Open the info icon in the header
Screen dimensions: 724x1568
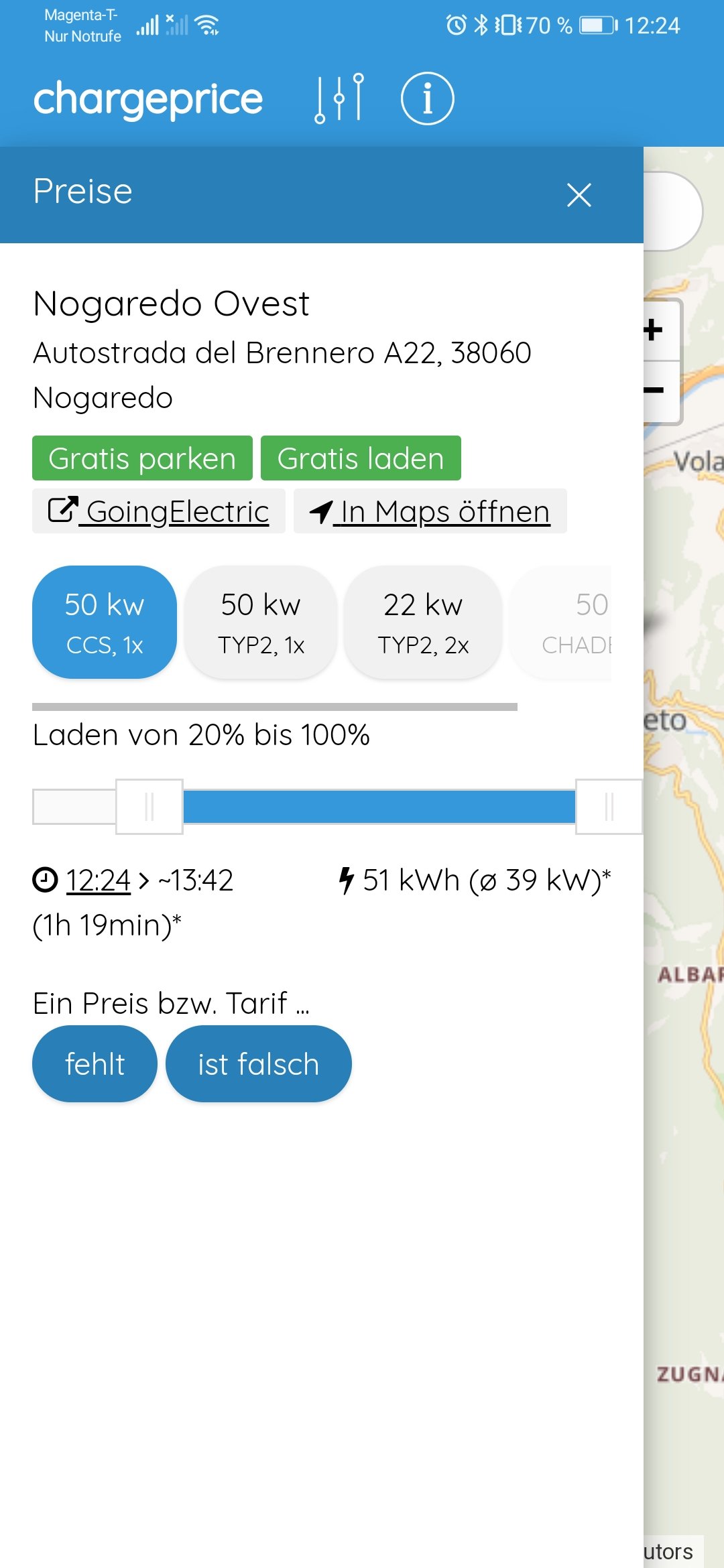[x=427, y=99]
